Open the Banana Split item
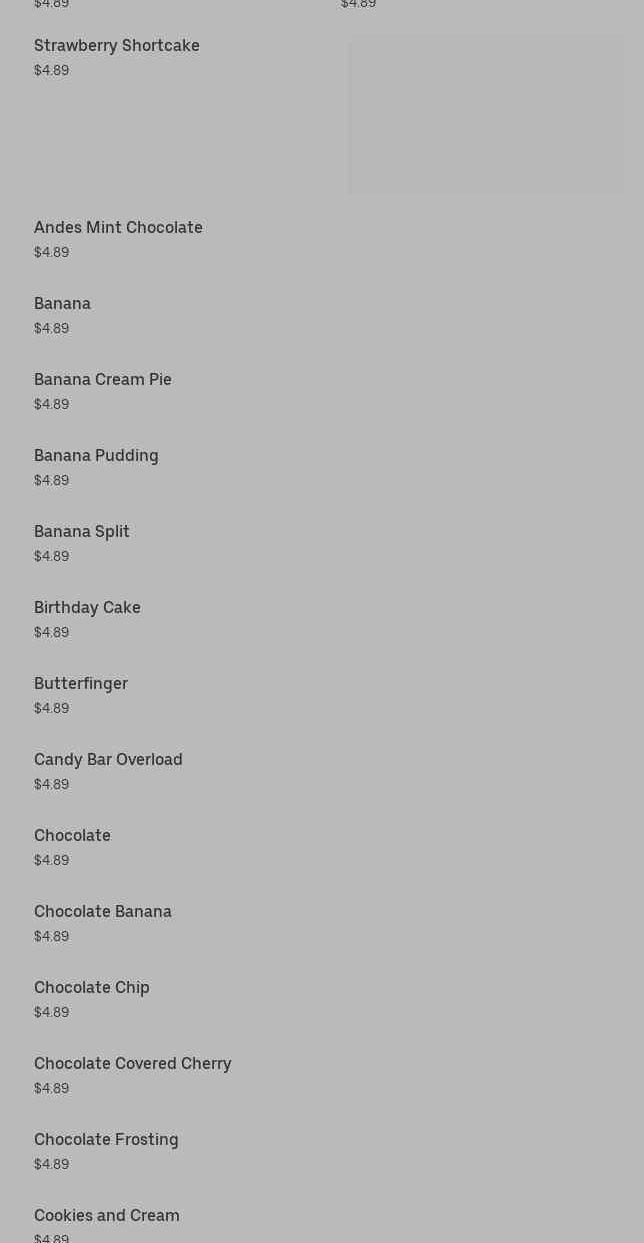 (x=82, y=532)
